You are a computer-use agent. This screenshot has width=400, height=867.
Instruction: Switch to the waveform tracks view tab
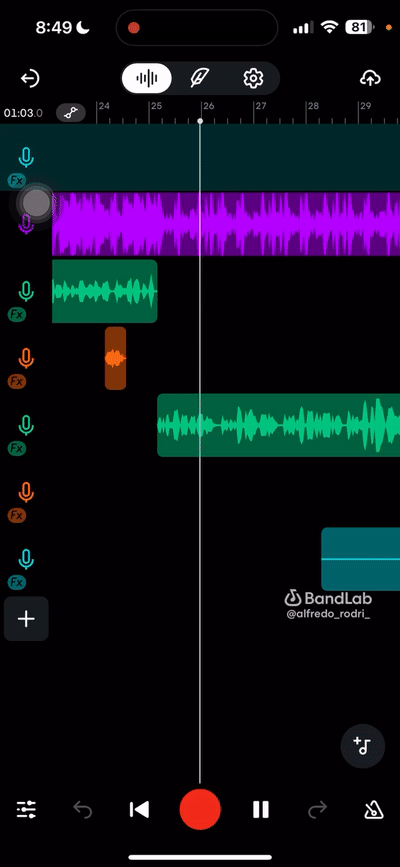(x=147, y=79)
